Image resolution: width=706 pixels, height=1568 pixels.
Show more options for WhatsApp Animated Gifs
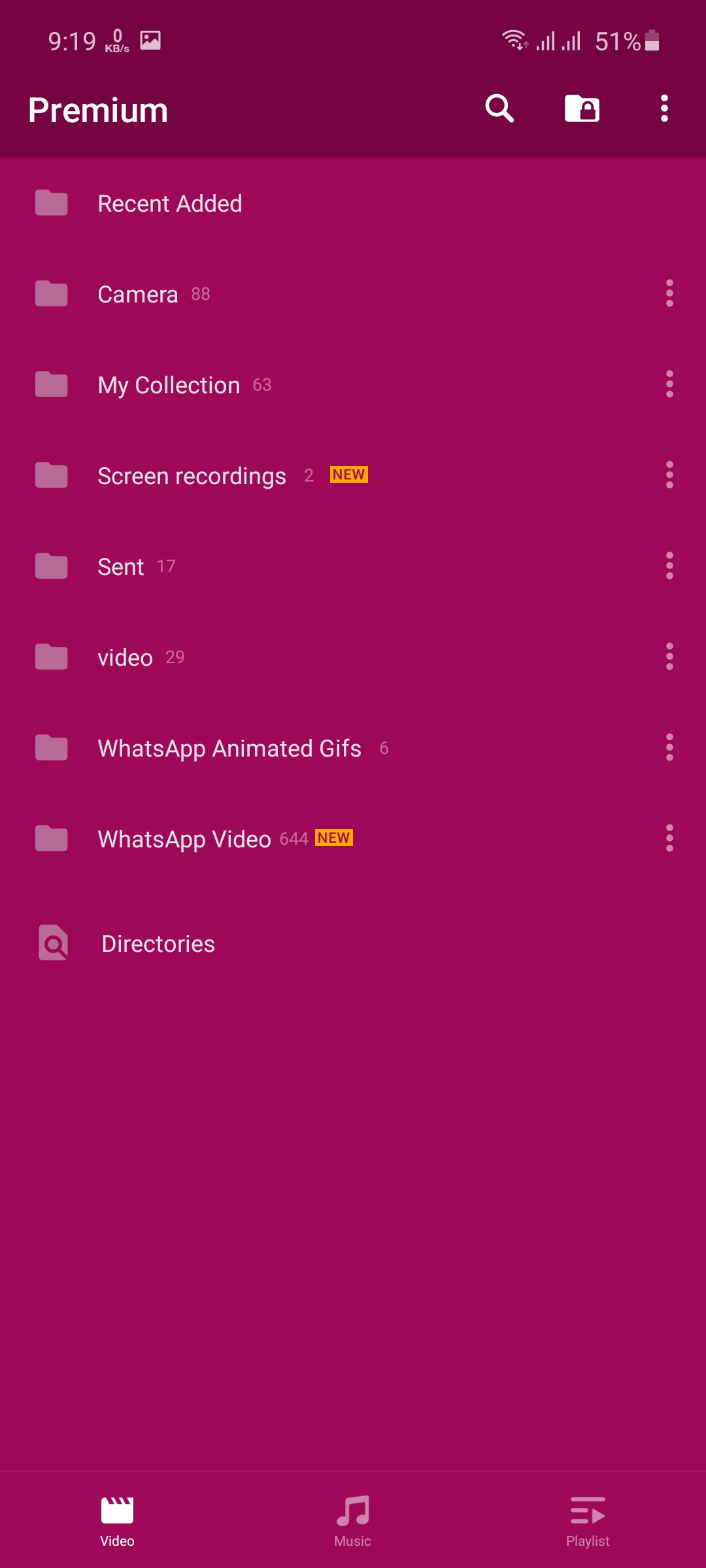coord(669,747)
